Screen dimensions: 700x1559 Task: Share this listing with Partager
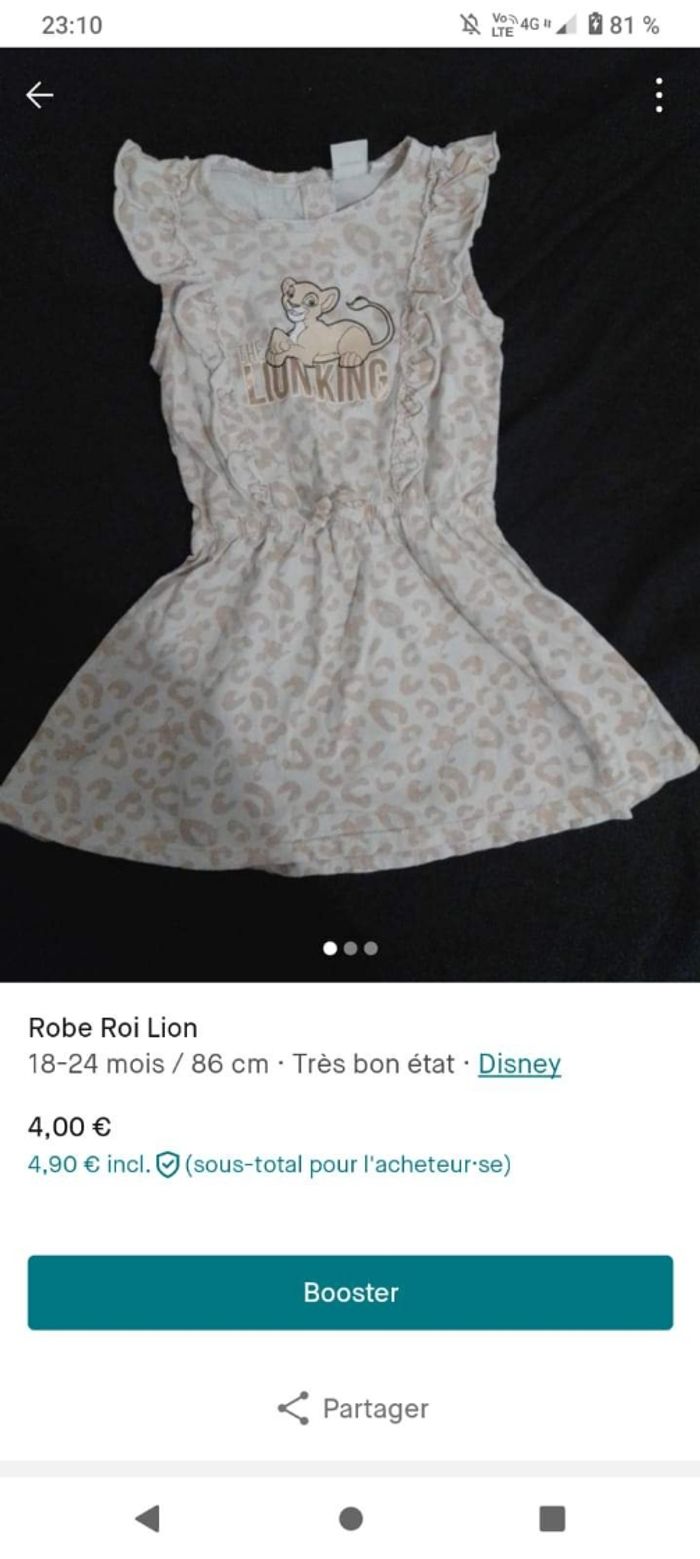(352, 1408)
